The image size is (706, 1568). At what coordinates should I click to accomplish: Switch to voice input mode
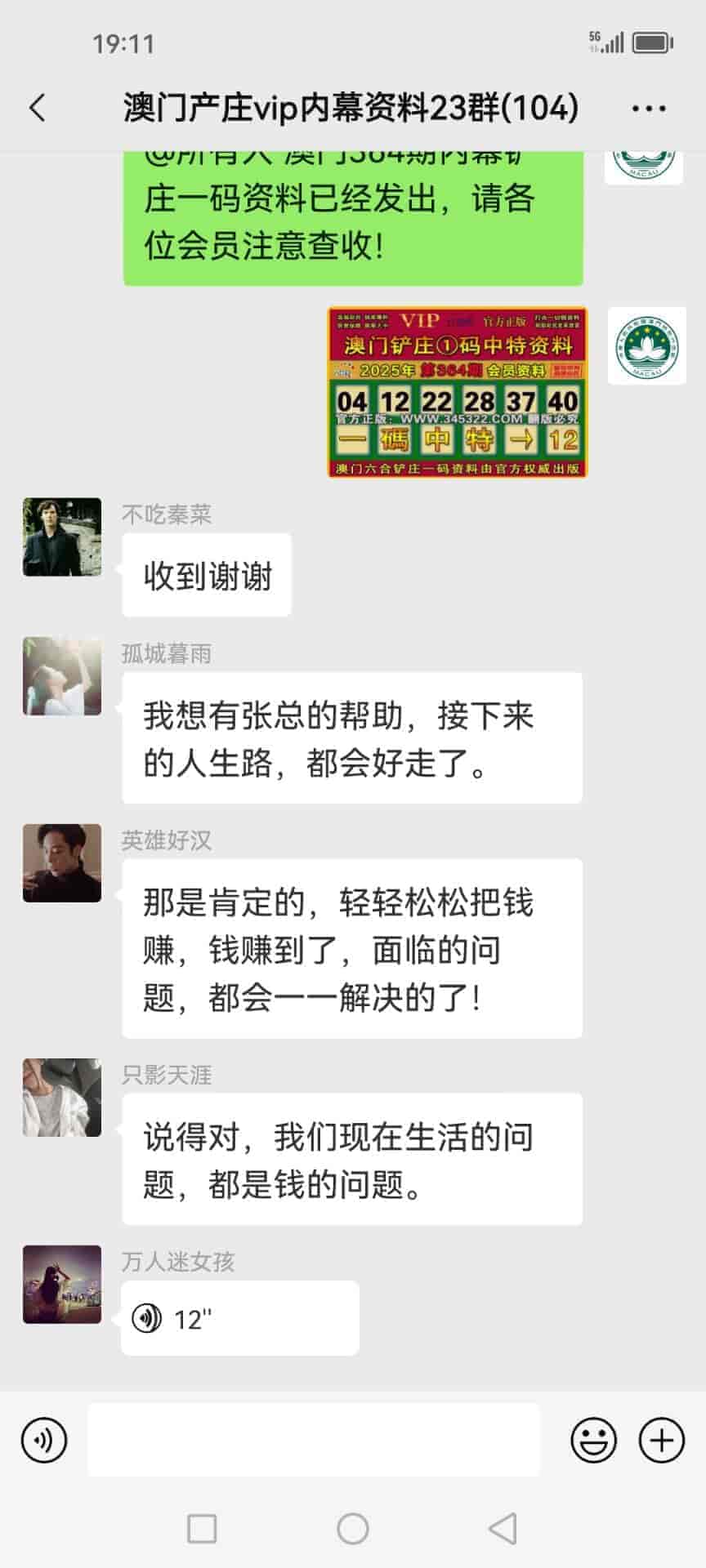pyautogui.click(x=44, y=1440)
